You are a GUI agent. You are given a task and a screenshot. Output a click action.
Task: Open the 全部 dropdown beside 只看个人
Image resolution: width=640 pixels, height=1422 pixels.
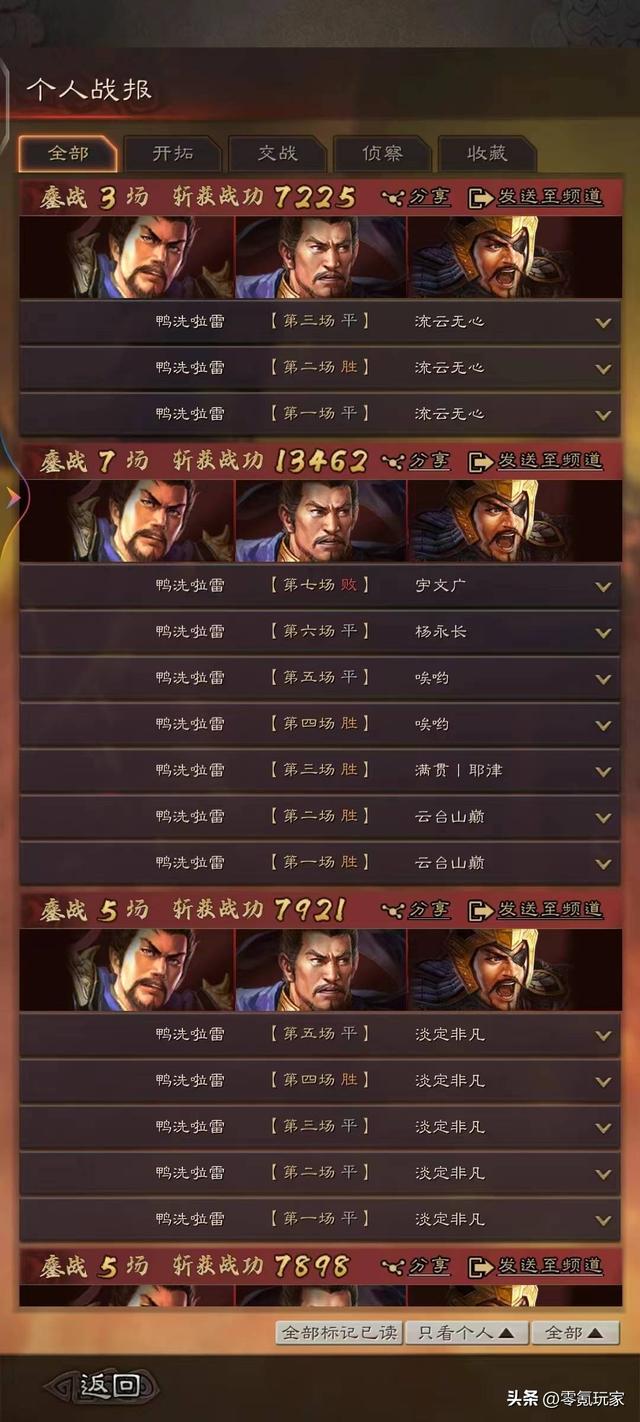pos(575,1333)
